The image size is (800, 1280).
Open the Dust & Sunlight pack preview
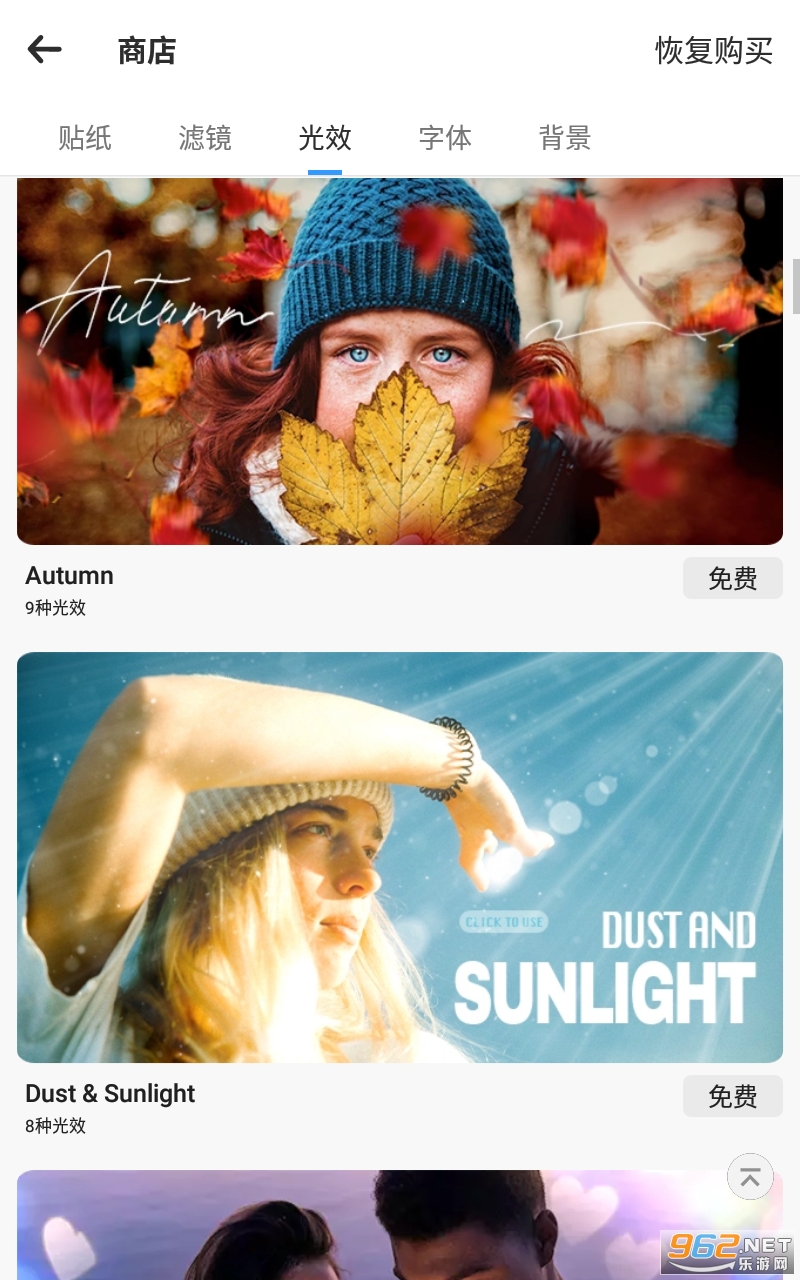400,857
